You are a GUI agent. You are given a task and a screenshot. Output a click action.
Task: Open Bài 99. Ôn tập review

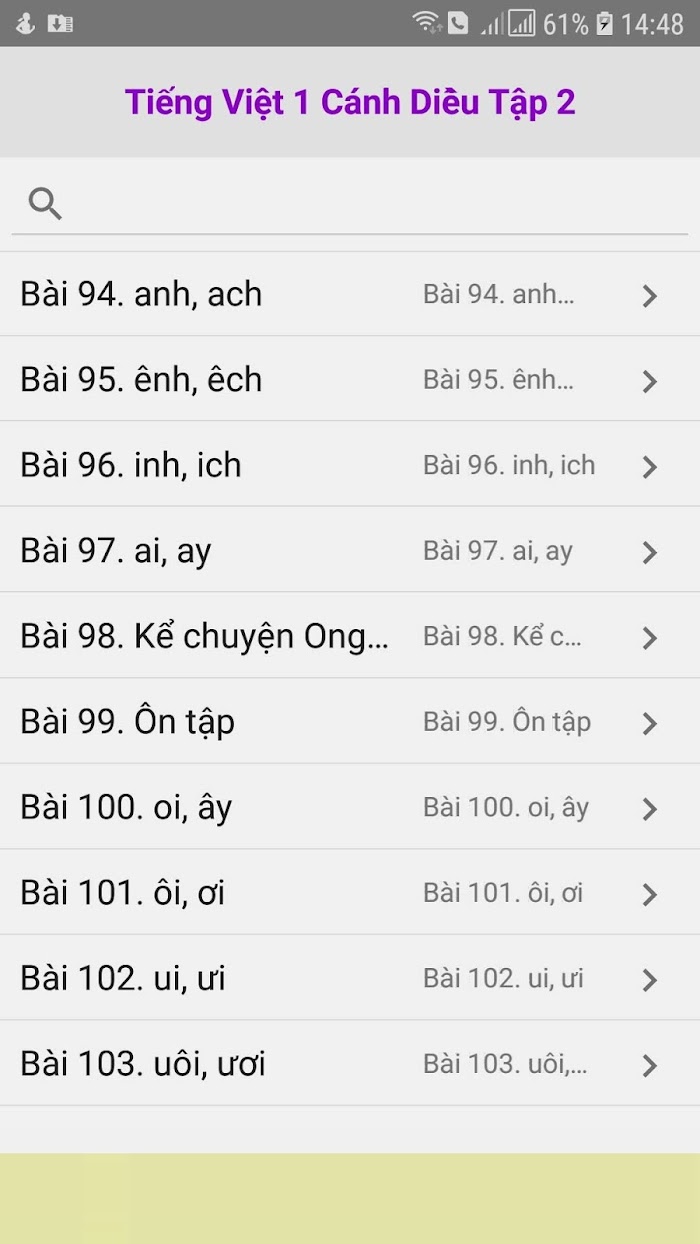(350, 722)
